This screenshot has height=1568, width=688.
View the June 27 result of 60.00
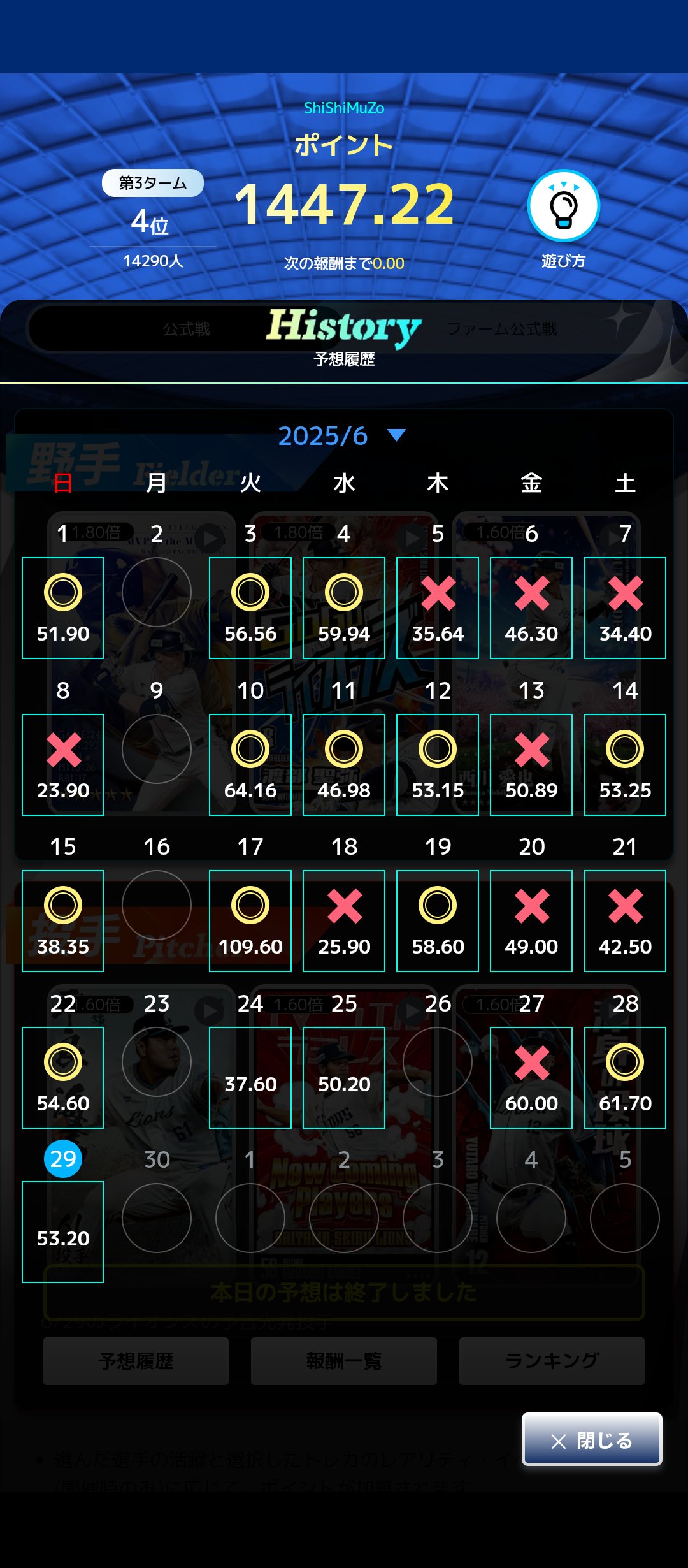point(531,1077)
